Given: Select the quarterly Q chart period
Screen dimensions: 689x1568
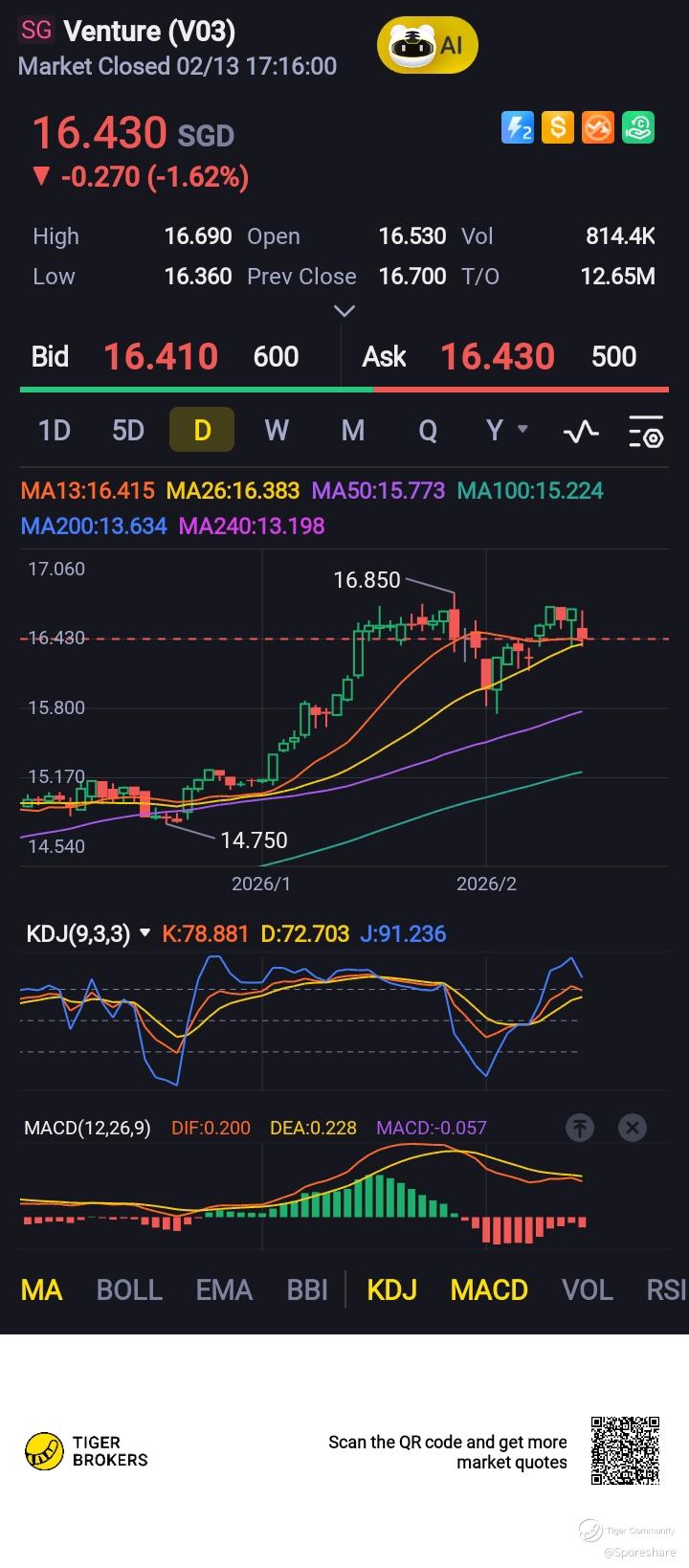Looking at the screenshot, I should pos(428,431).
